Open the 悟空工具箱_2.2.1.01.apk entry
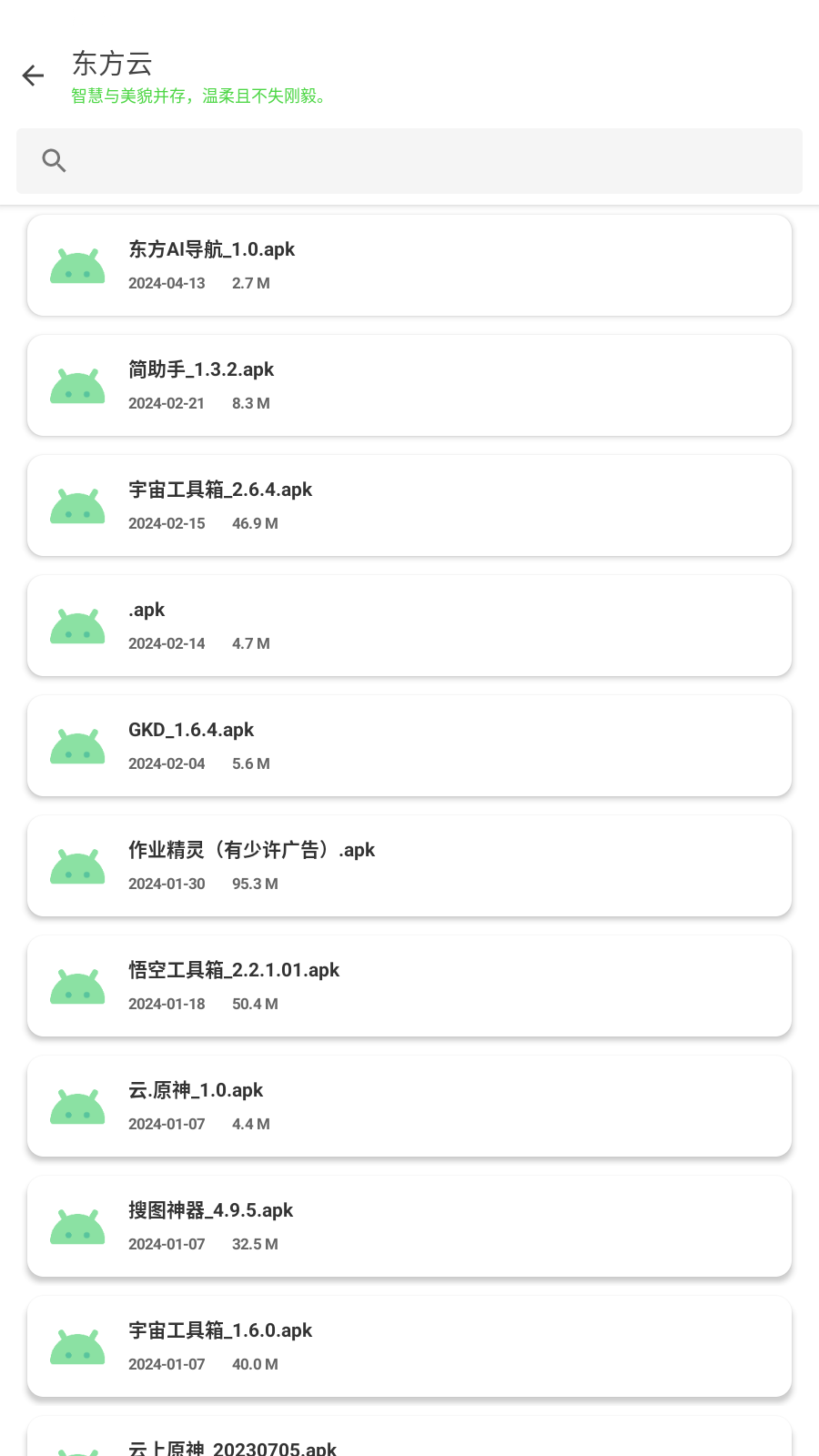Image resolution: width=819 pixels, height=1456 pixels. click(x=409, y=986)
